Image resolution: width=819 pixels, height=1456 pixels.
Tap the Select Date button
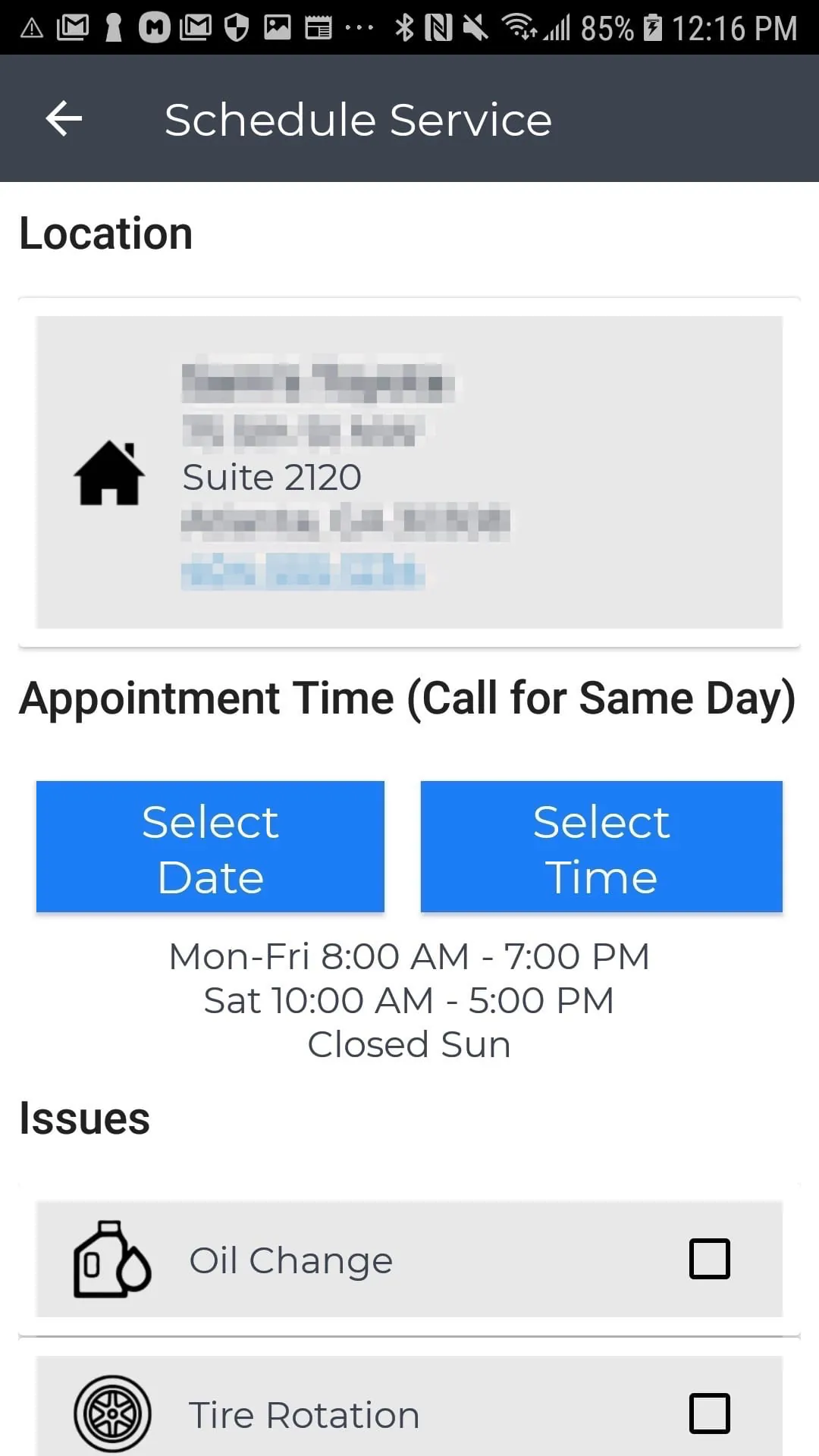tap(210, 846)
